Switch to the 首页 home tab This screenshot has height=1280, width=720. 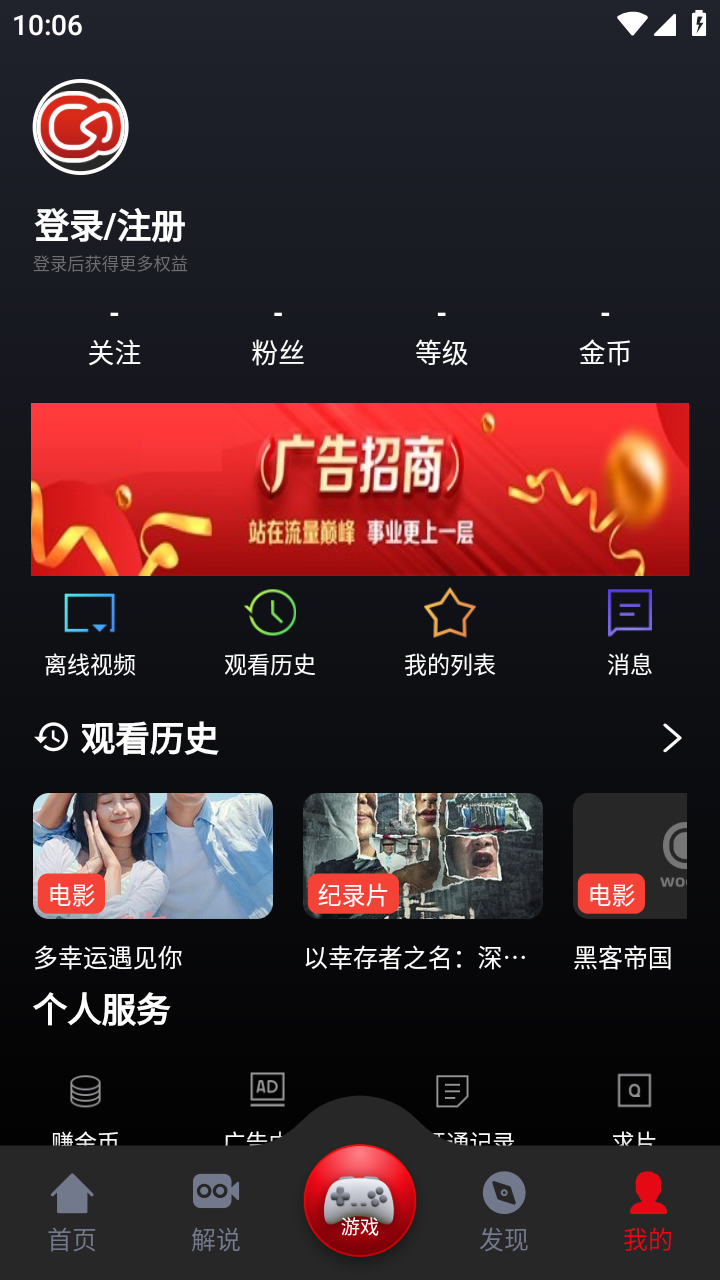[72, 1212]
